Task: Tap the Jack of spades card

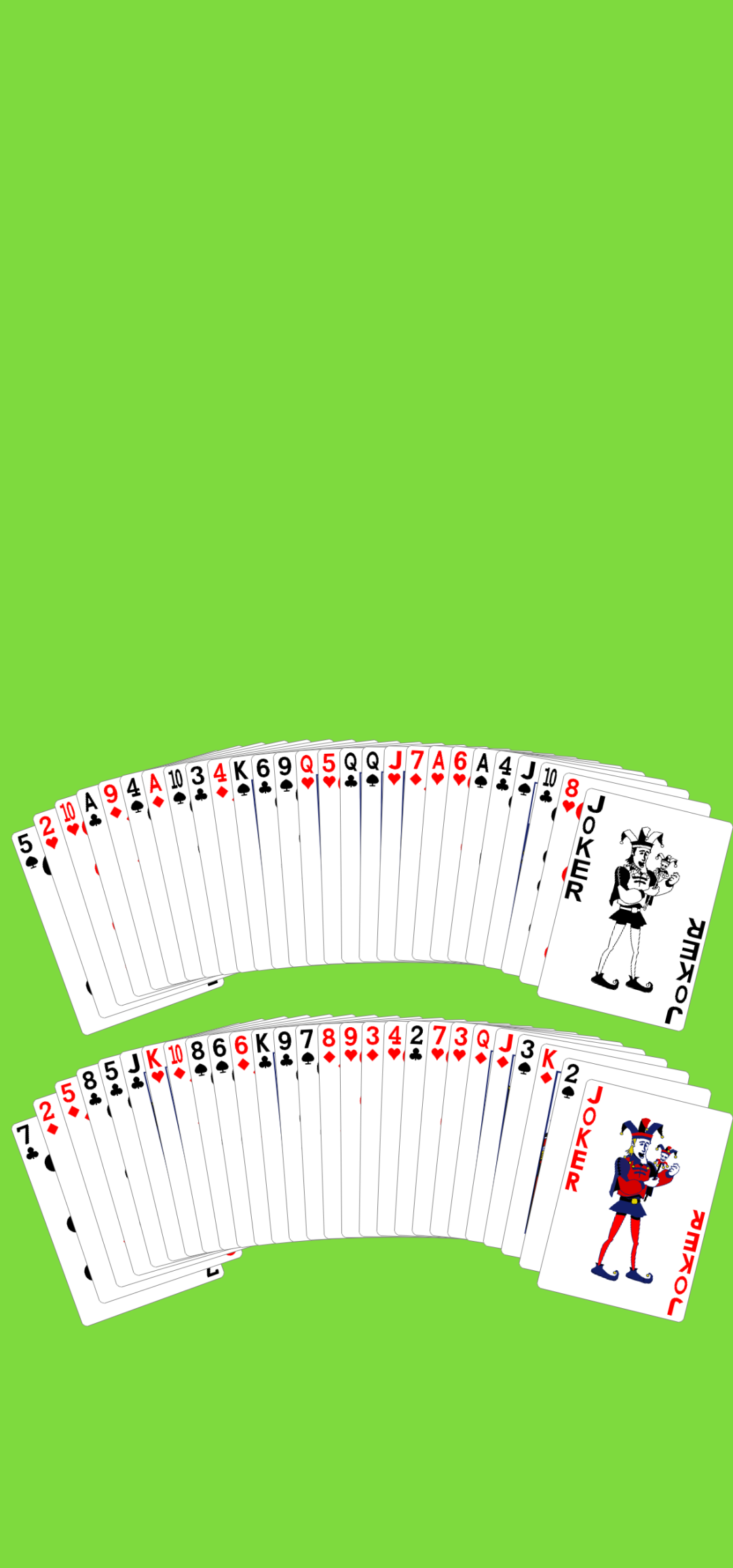Action: (x=526, y=778)
